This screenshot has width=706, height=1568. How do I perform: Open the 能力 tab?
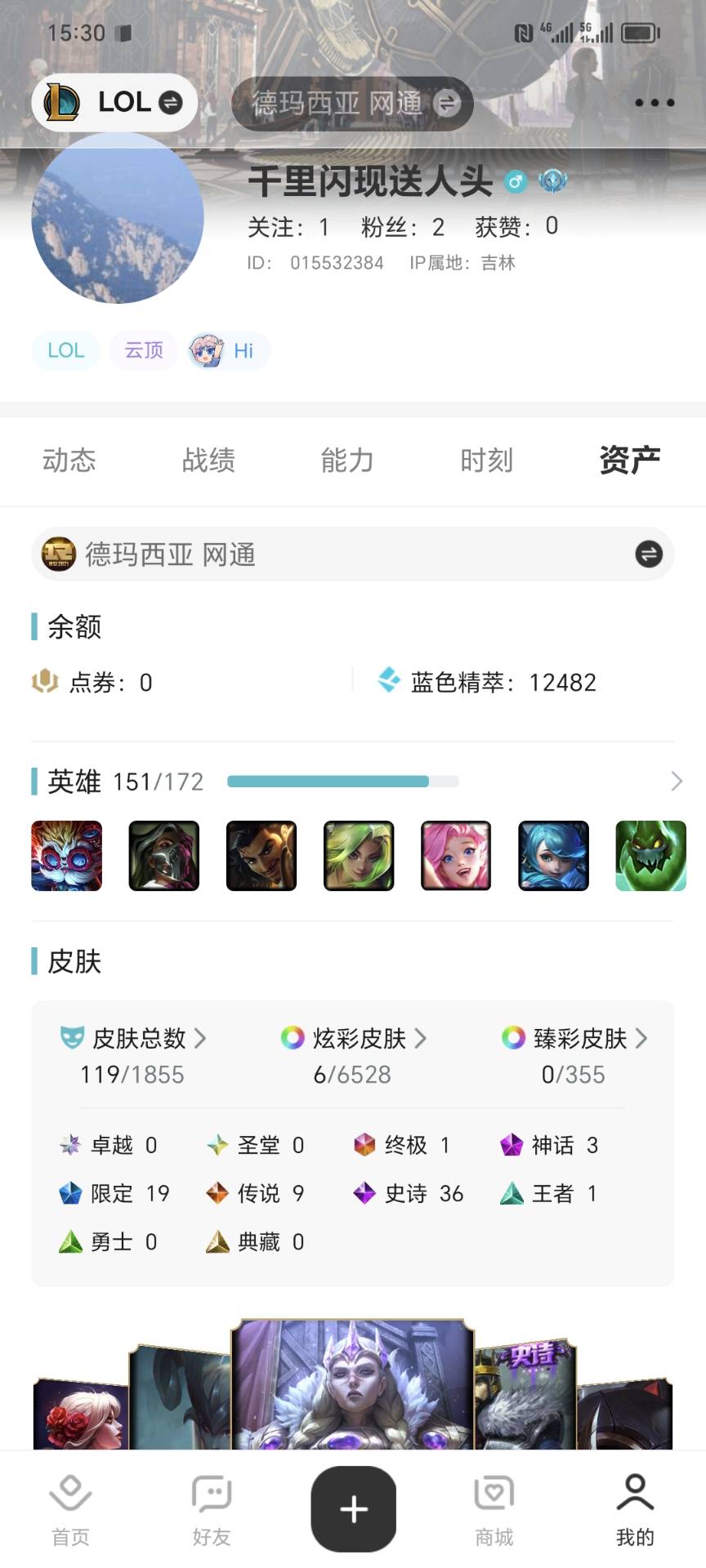pos(347,461)
